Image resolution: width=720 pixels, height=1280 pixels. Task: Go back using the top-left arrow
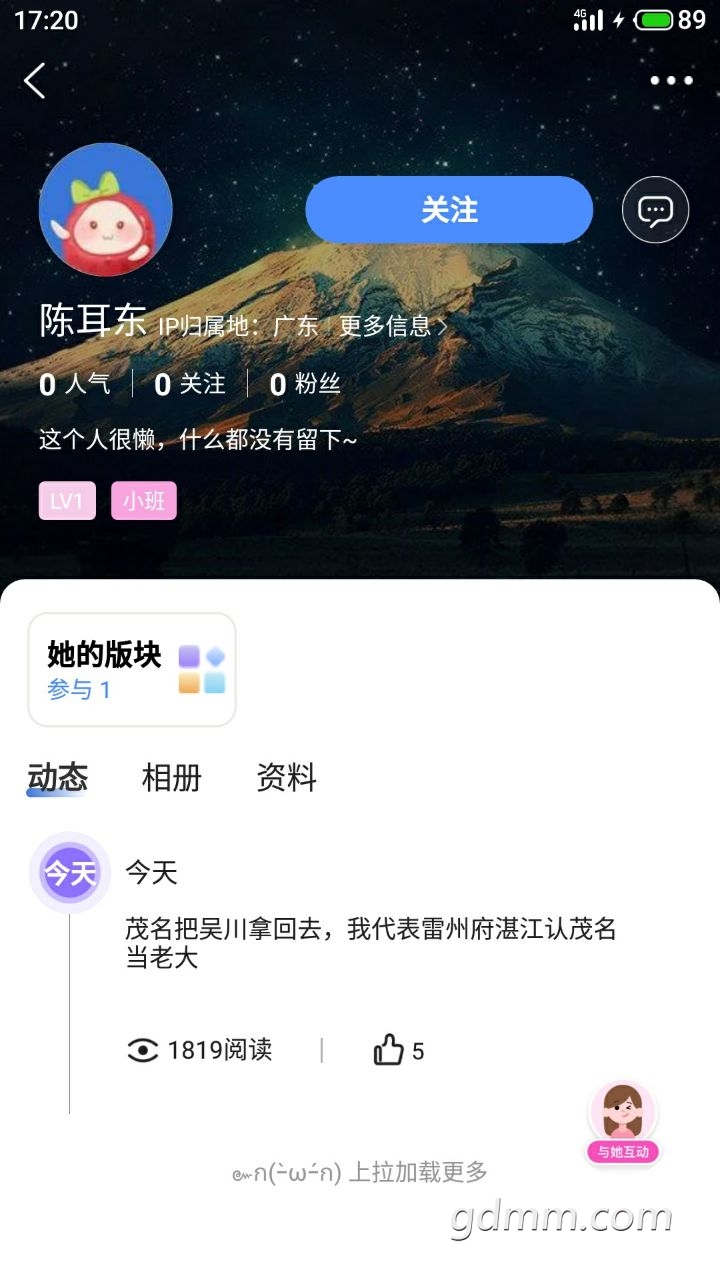[x=35, y=81]
